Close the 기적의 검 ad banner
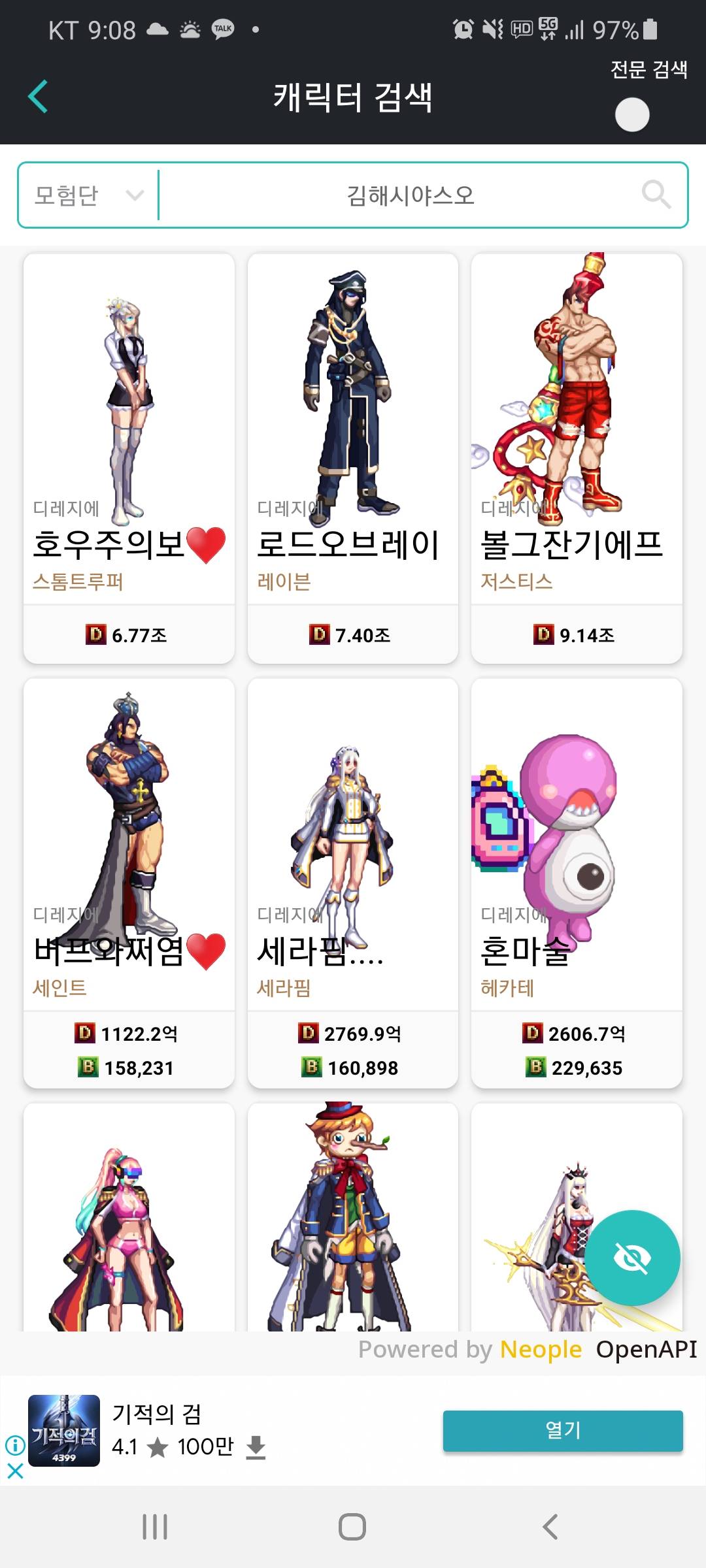This screenshot has height=1568, width=706. 15,1471
